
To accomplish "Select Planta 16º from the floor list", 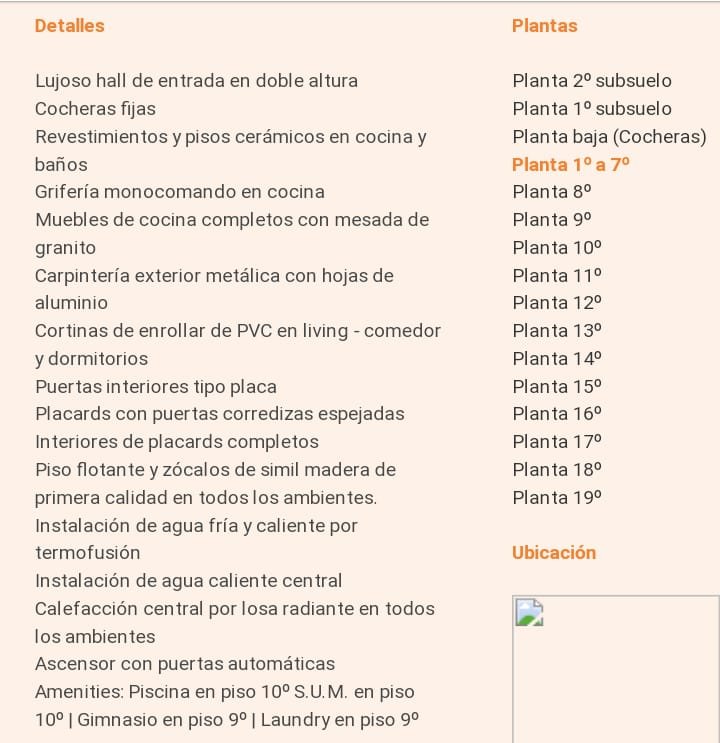I will click(x=557, y=414).
